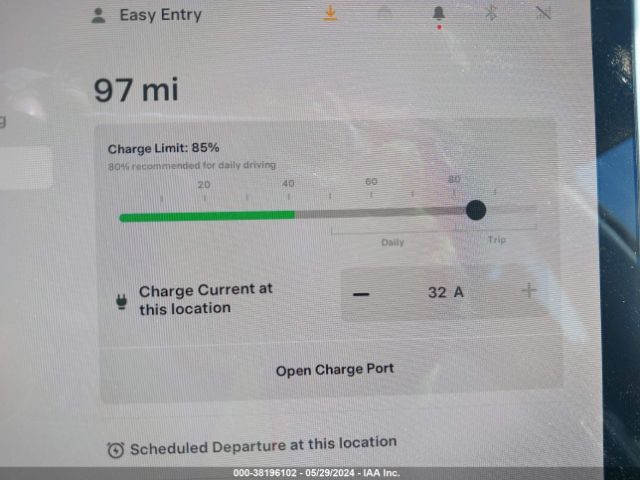The height and width of the screenshot is (480, 640).
Task: Tap the charge limit slider knob
Action: click(x=476, y=210)
